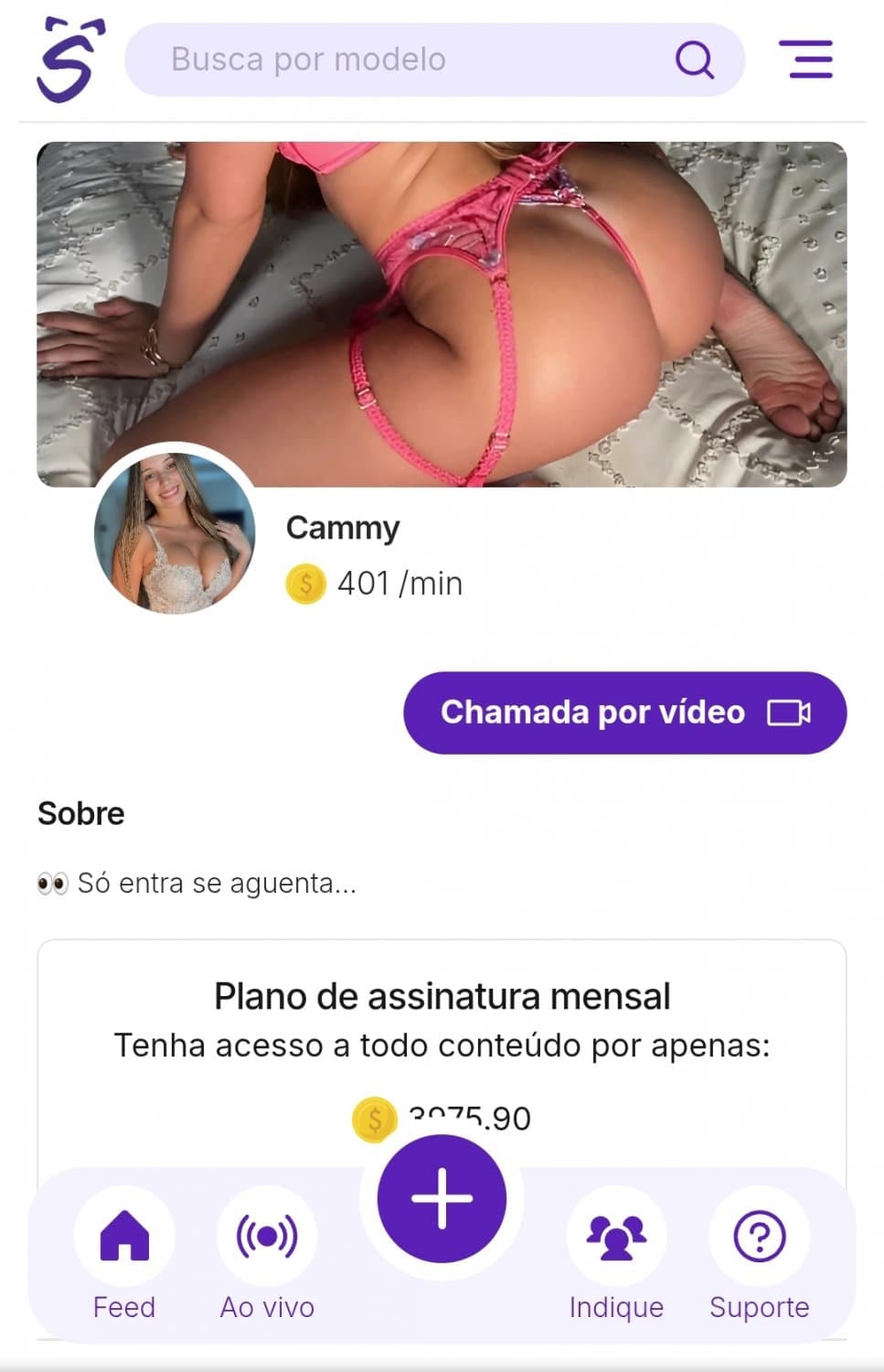This screenshot has height=1372, width=884.
Task: Select the Feed home icon
Action: point(124,1235)
